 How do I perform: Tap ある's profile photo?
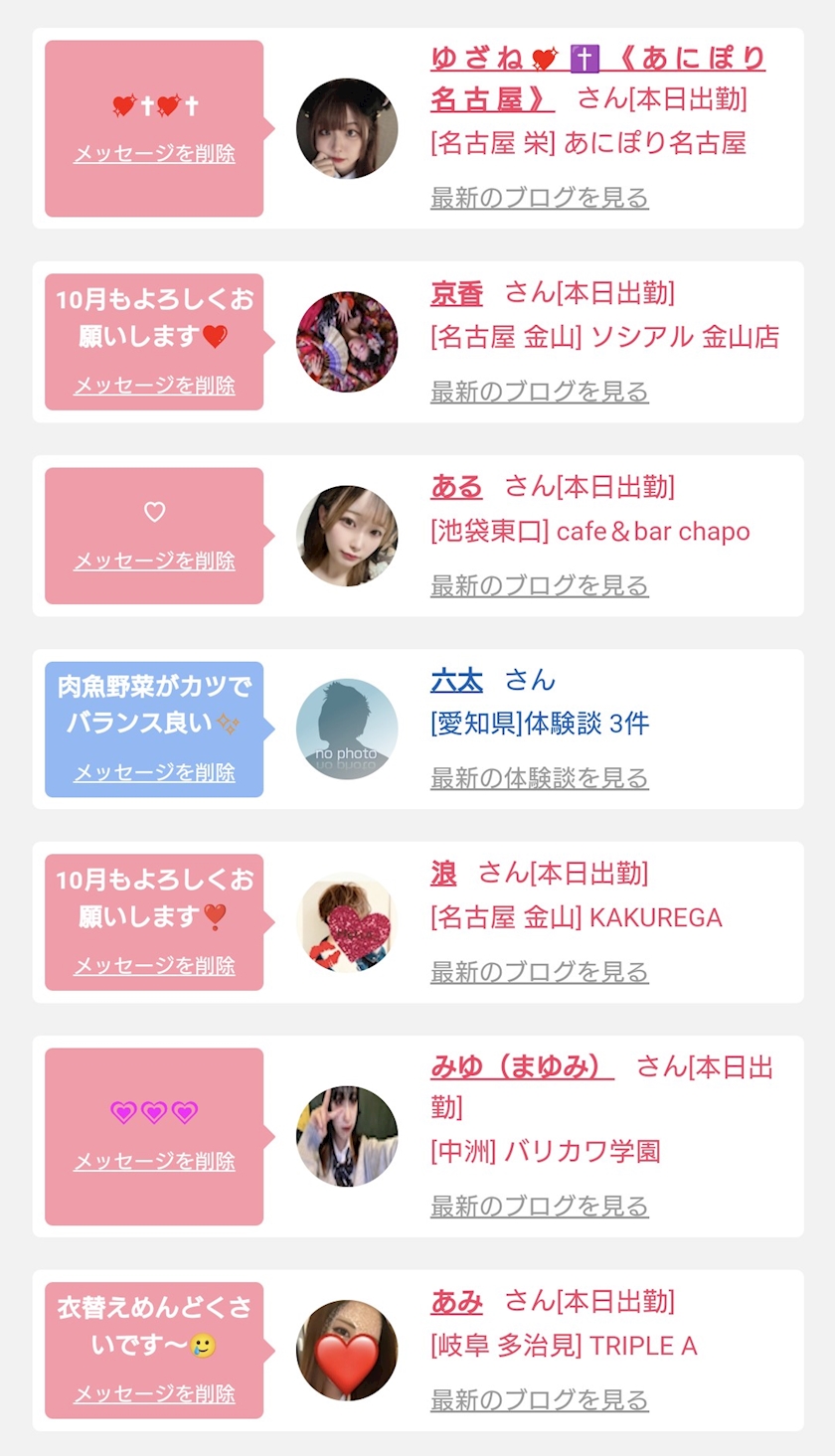tap(347, 536)
